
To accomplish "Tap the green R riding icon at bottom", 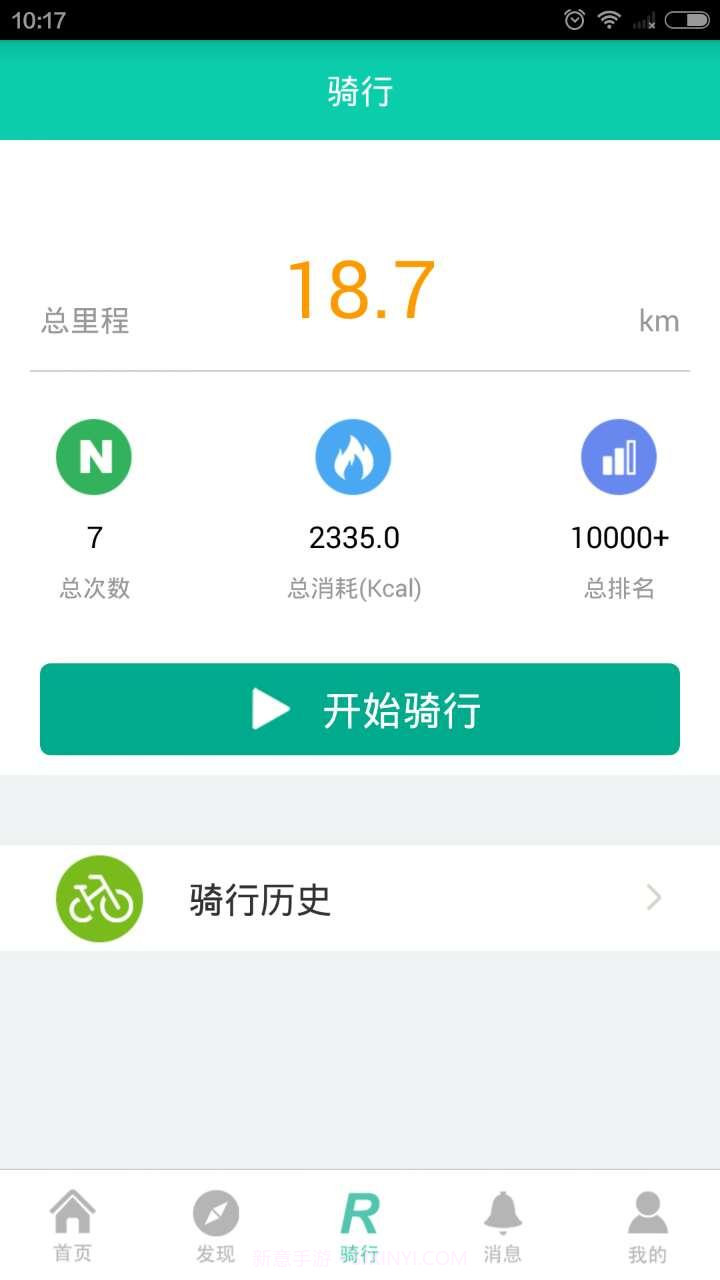I will (359, 1211).
